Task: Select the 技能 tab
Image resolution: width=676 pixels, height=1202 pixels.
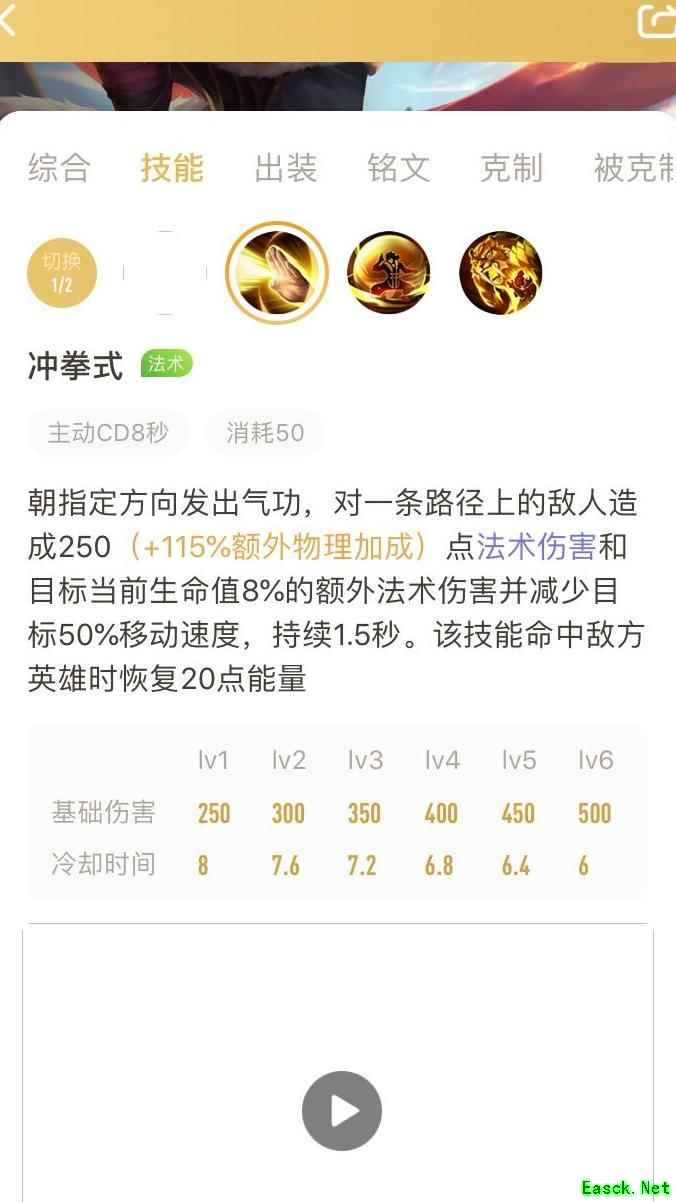Action: pyautogui.click(x=172, y=168)
